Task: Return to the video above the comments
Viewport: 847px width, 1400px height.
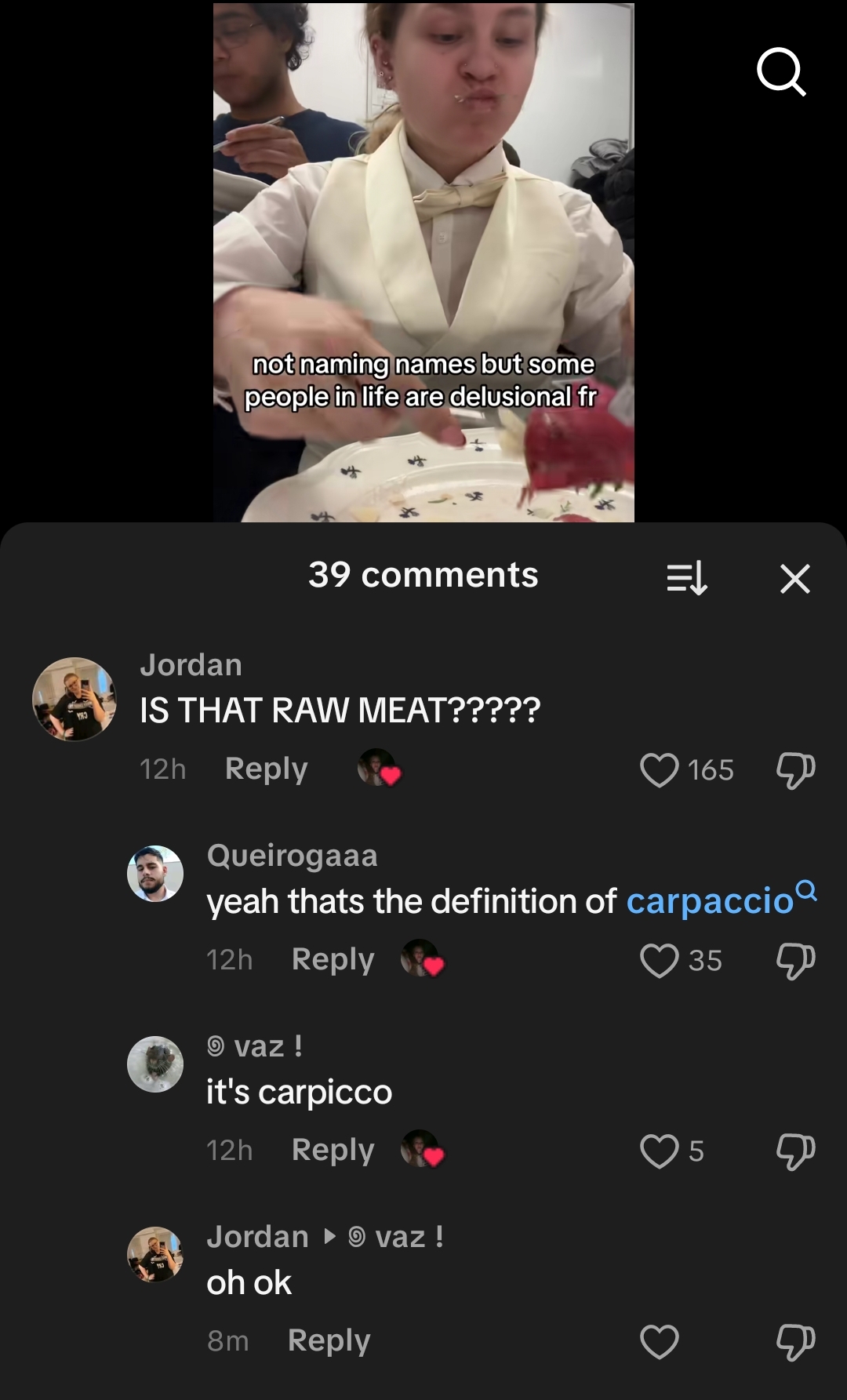Action: [423, 259]
